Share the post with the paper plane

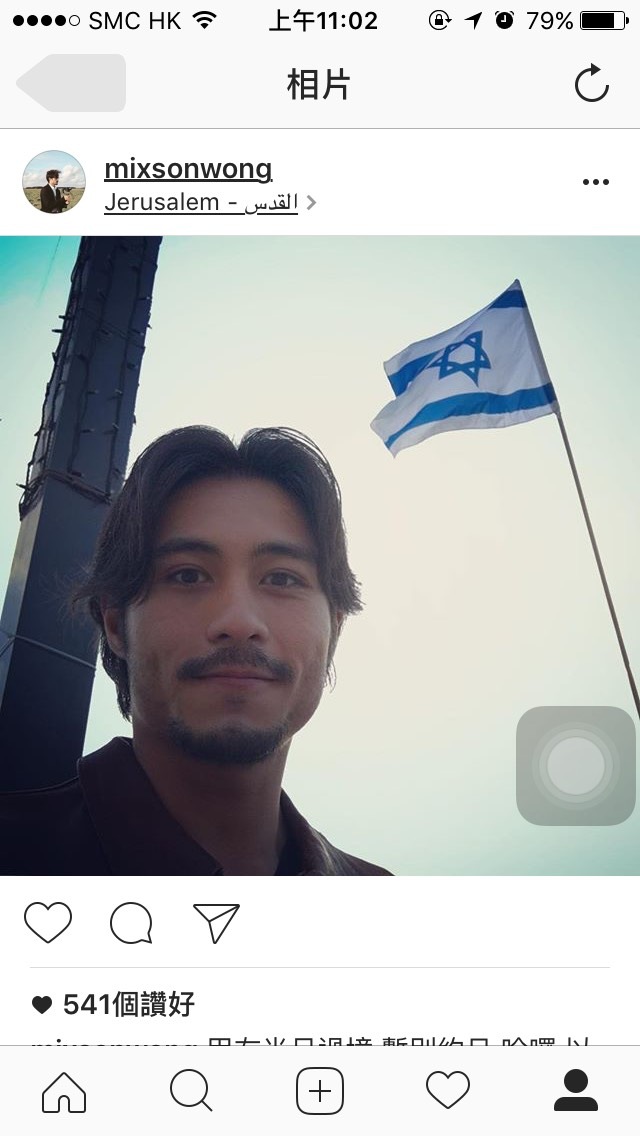coord(216,923)
